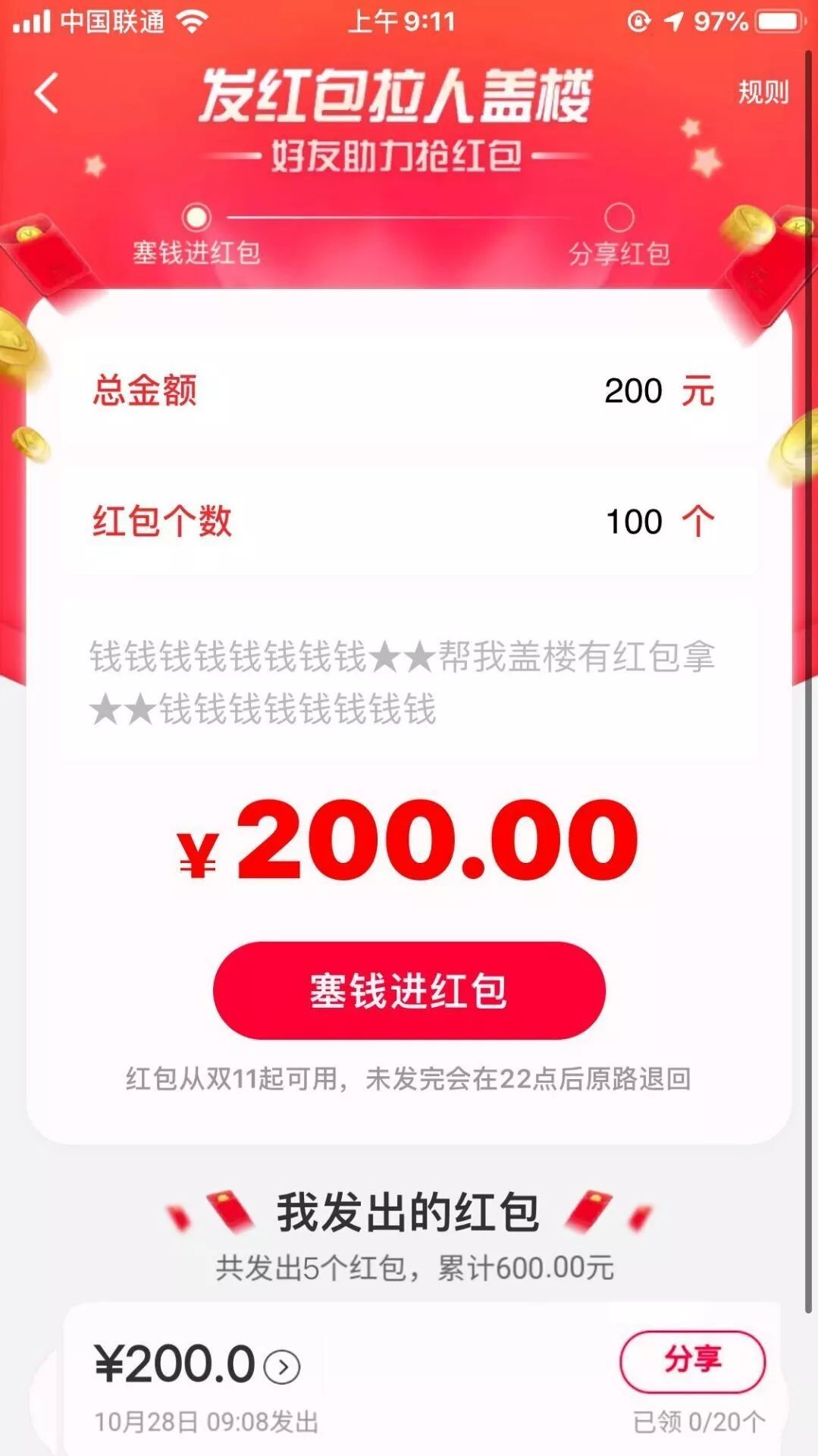Tap the 塞钱进红包 button
This screenshot has width=818, height=1456.
point(409,990)
